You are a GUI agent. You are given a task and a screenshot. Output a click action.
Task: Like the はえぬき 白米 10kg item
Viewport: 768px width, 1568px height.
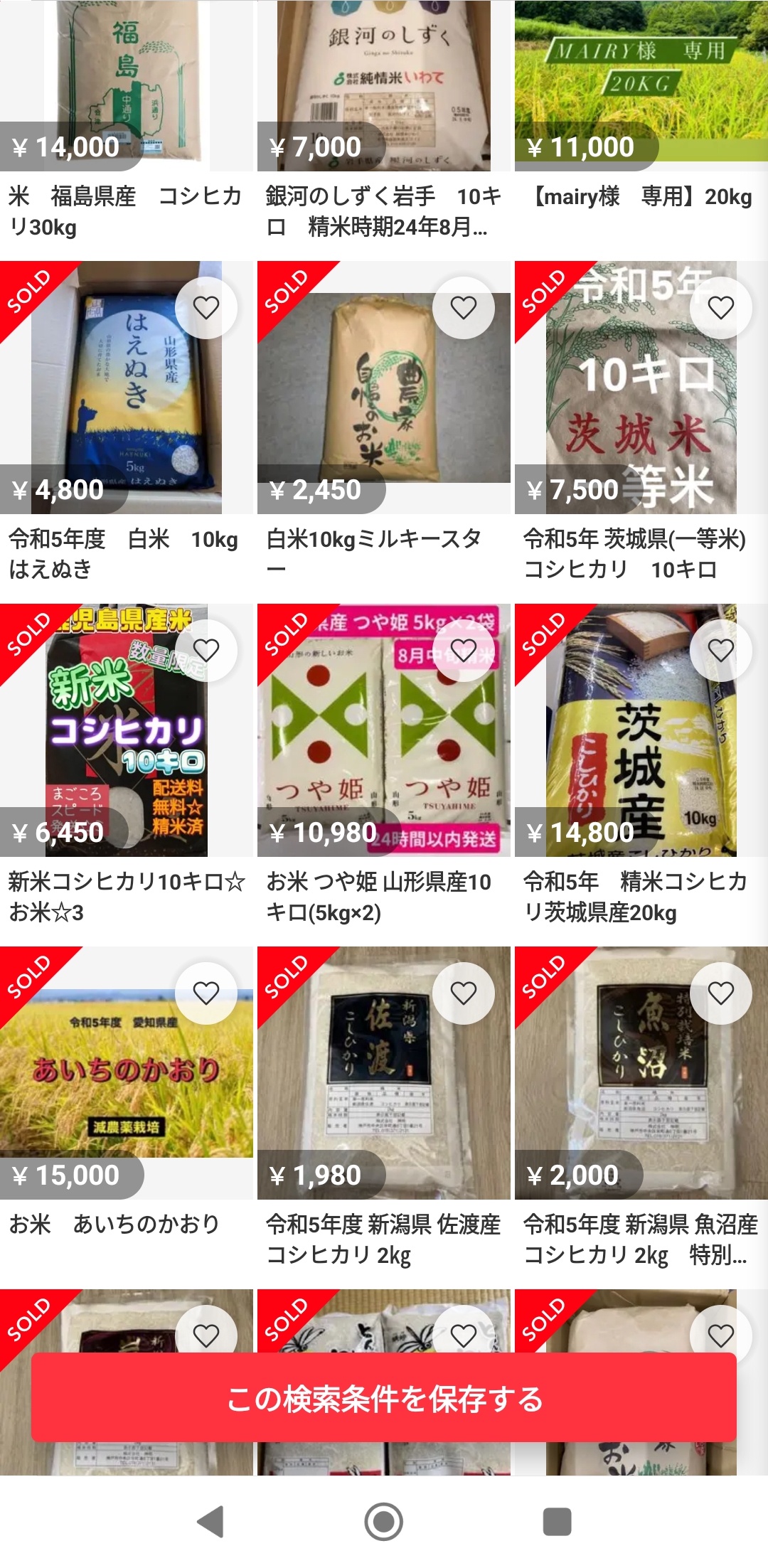(x=206, y=308)
